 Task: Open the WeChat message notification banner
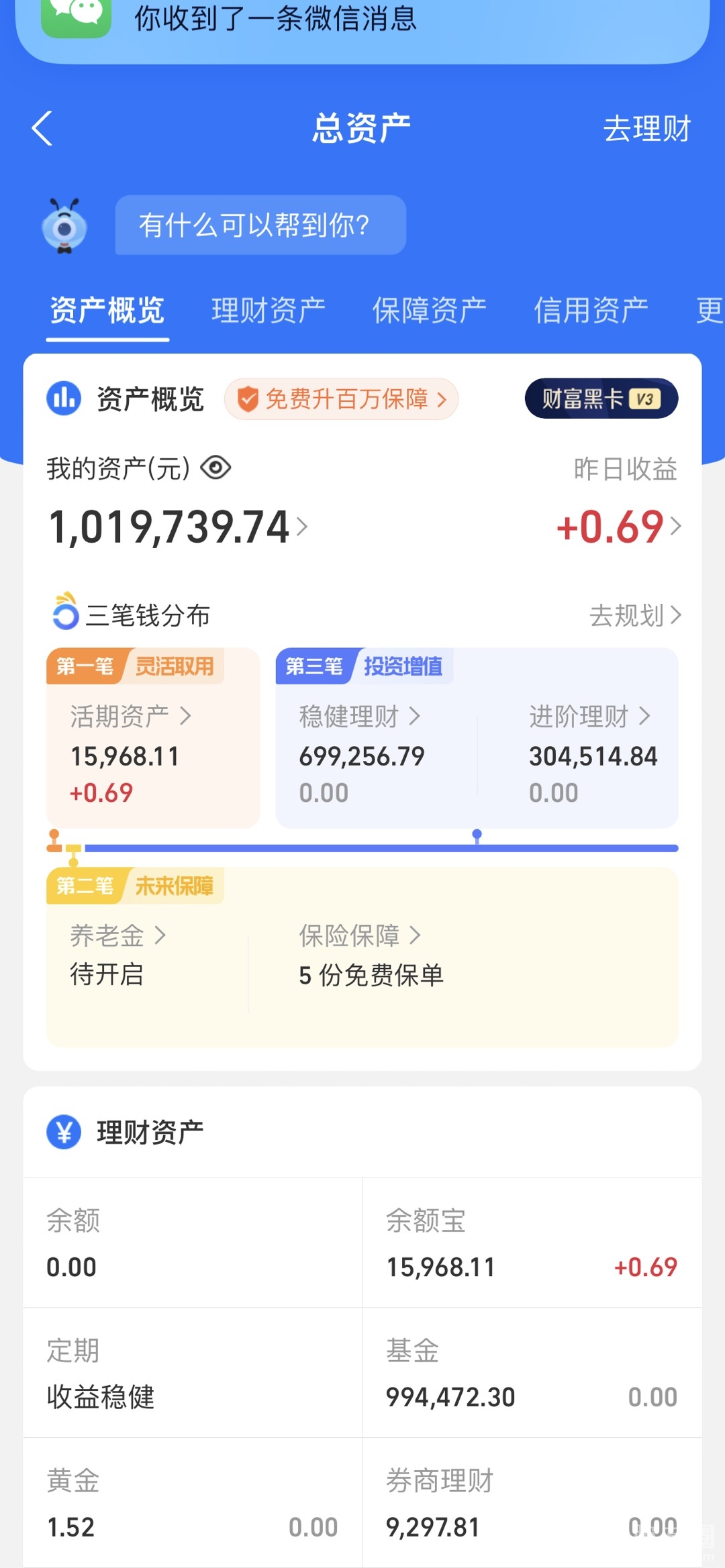click(x=362, y=23)
